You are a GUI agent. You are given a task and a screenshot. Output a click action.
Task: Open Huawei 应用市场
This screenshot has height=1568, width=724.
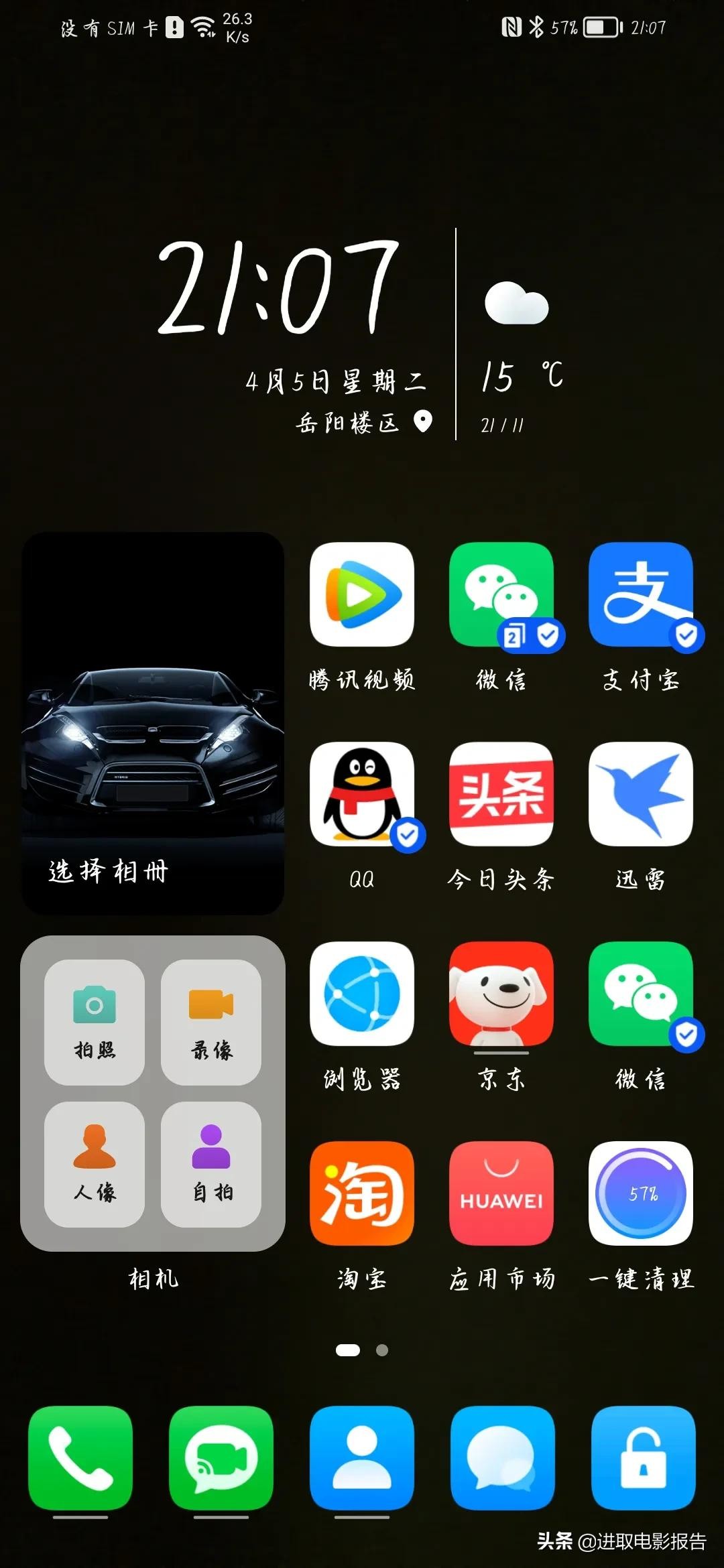501,1193
